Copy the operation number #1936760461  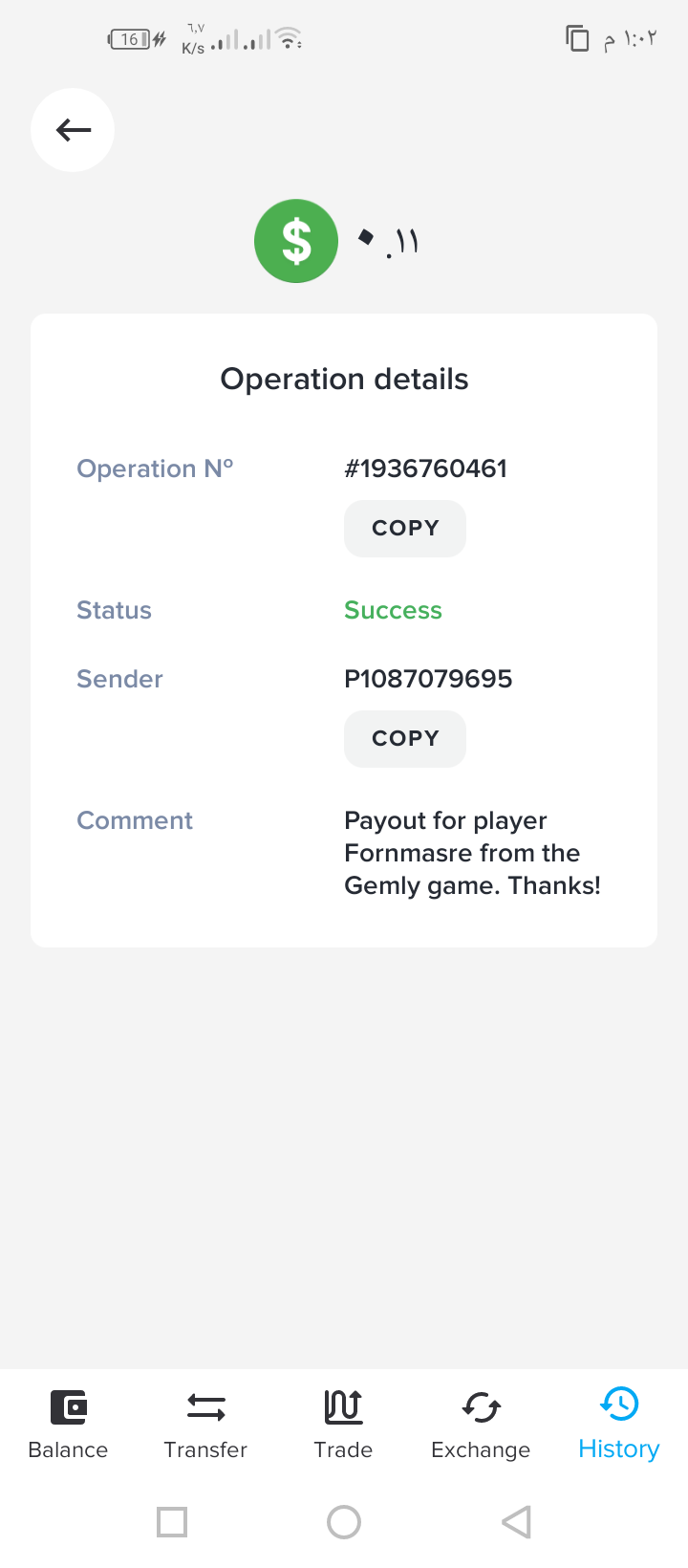coord(405,529)
